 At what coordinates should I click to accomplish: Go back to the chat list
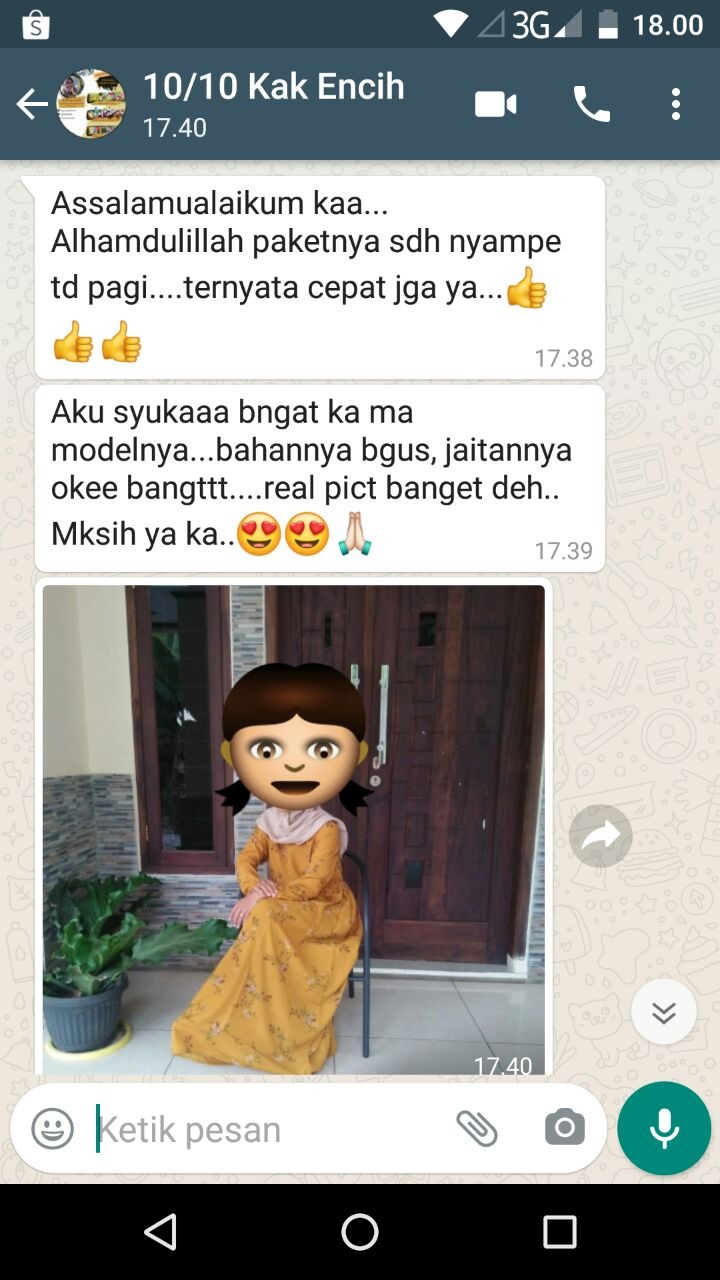pos(32,104)
